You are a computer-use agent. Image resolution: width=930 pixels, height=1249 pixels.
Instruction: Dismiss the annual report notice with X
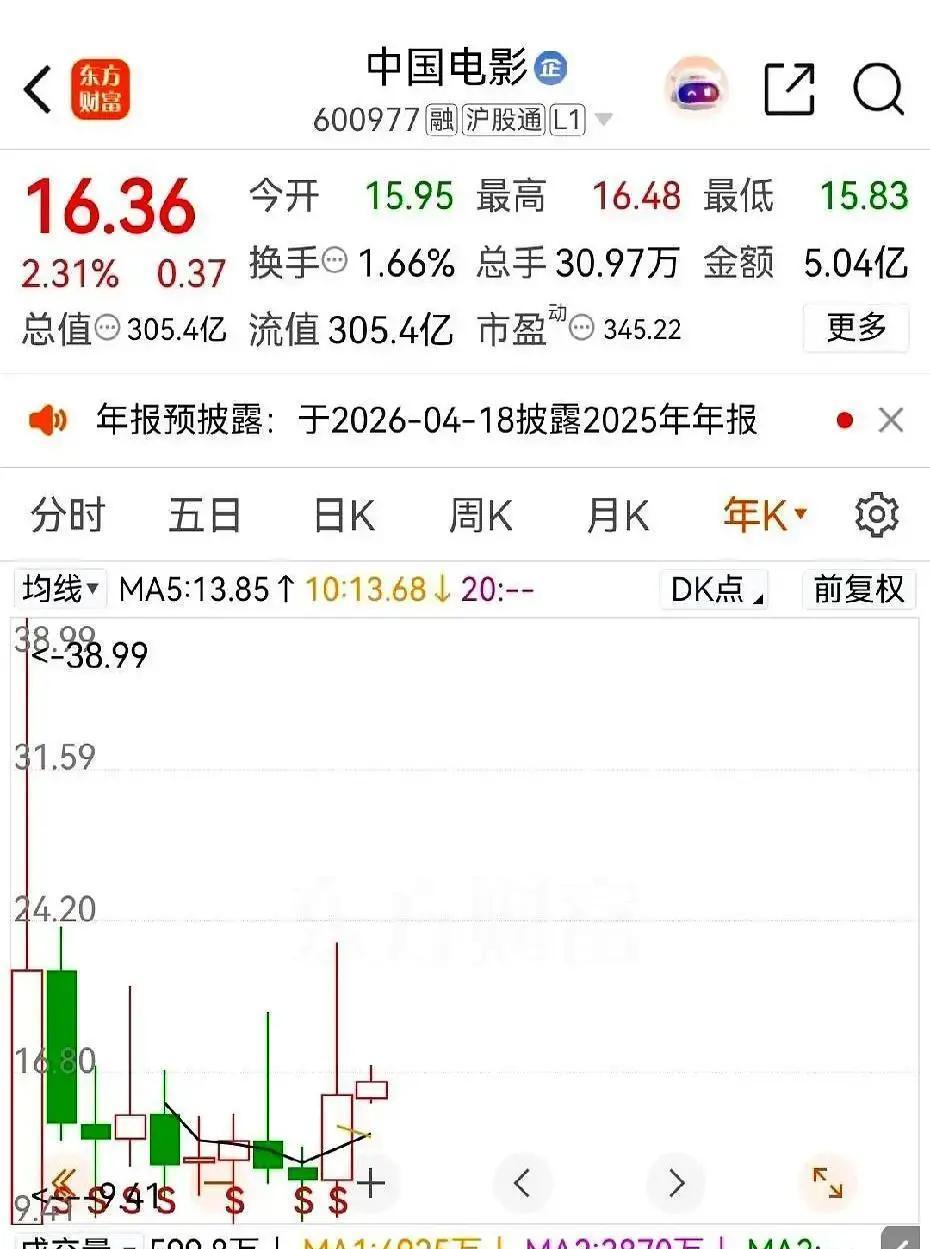tap(889, 420)
